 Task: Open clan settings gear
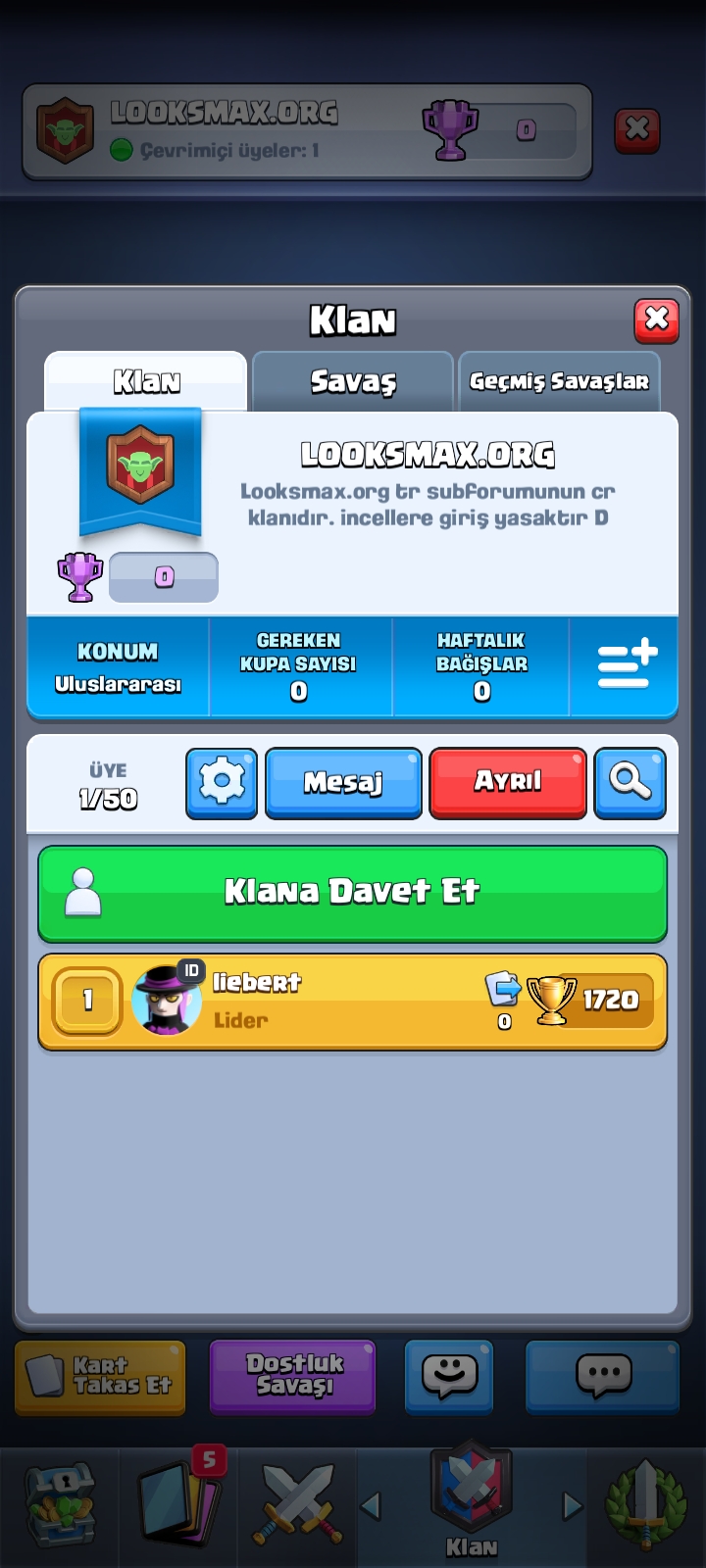[x=222, y=783]
